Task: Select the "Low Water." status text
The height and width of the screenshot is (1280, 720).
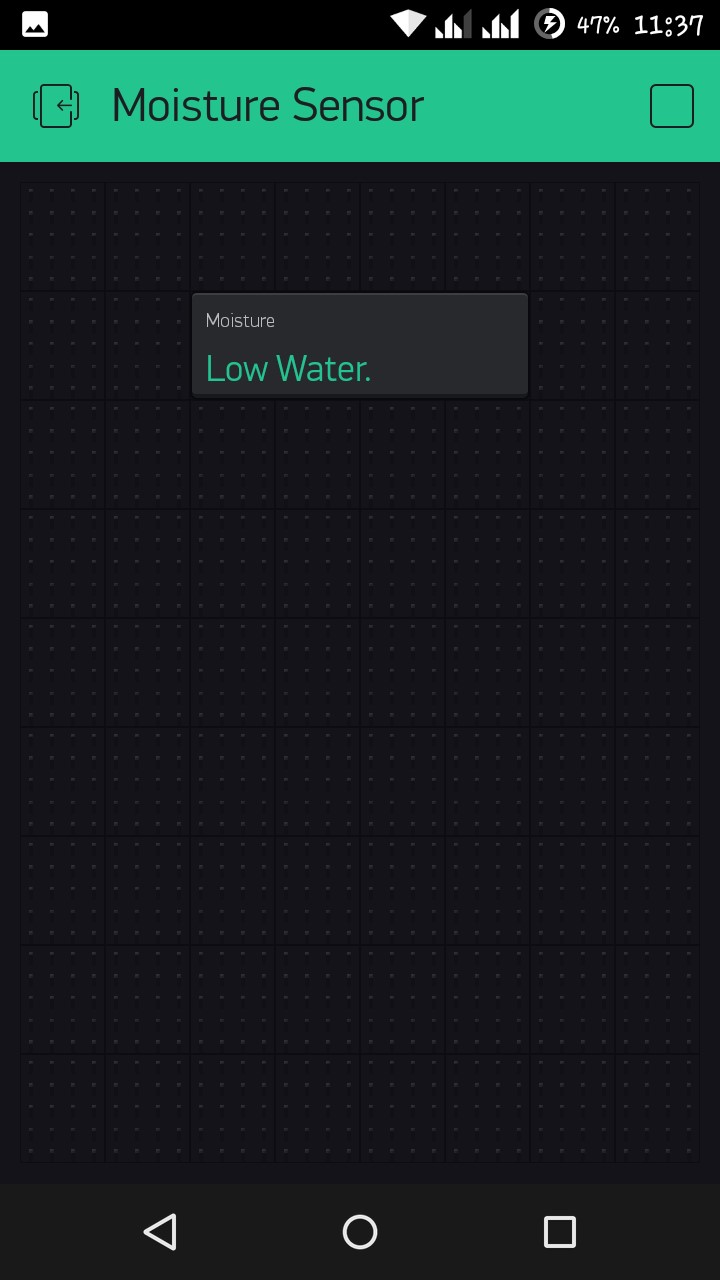Action: point(288,368)
